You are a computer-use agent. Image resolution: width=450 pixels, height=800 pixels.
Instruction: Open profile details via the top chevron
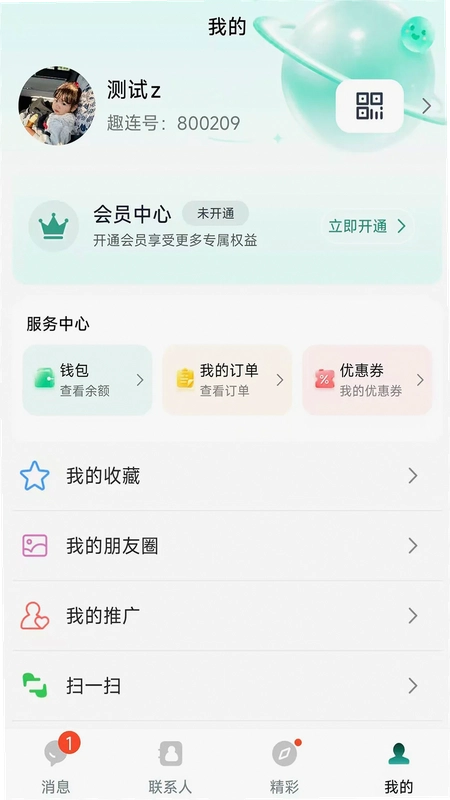click(427, 106)
